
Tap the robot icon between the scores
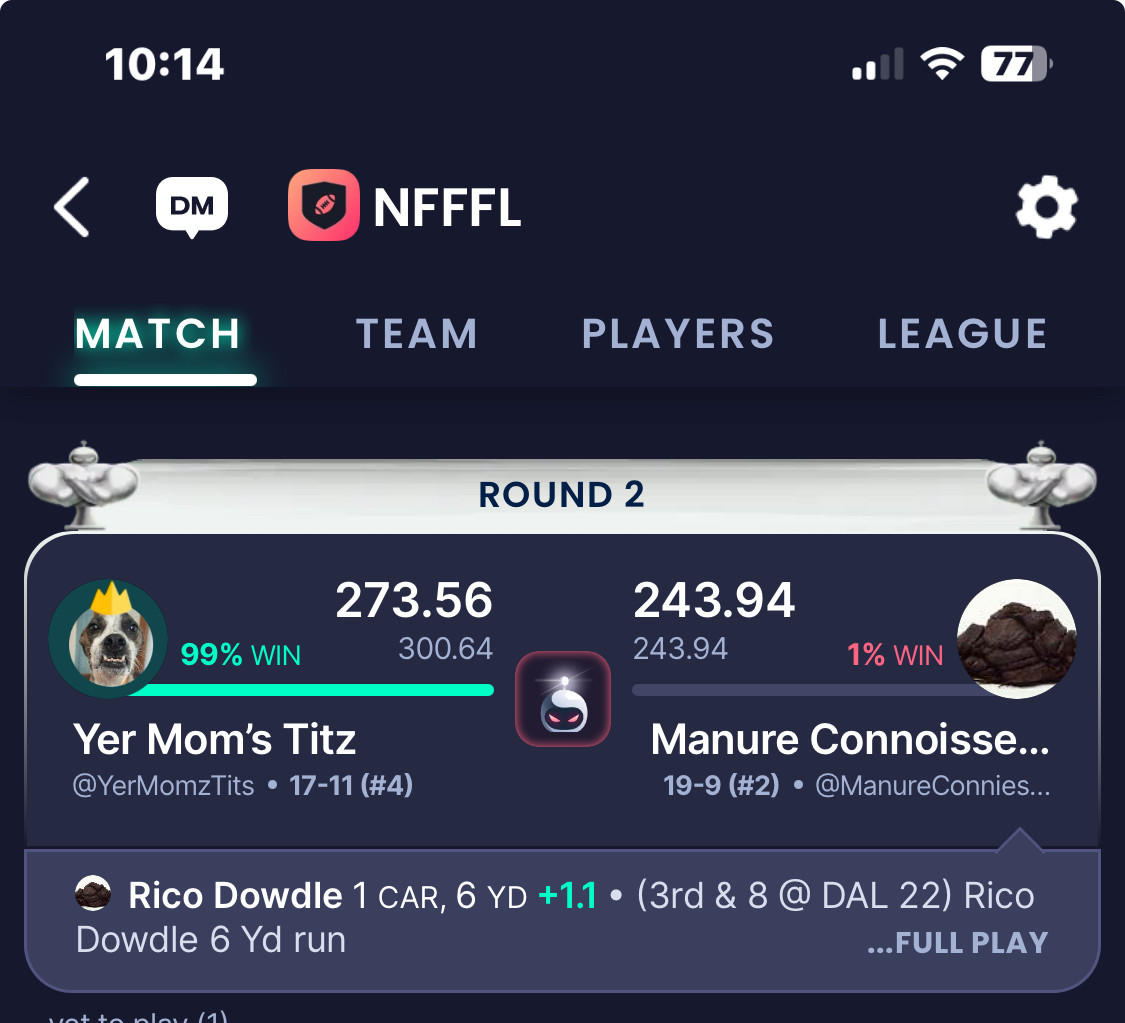pyautogui.click(x=562, y=698)
